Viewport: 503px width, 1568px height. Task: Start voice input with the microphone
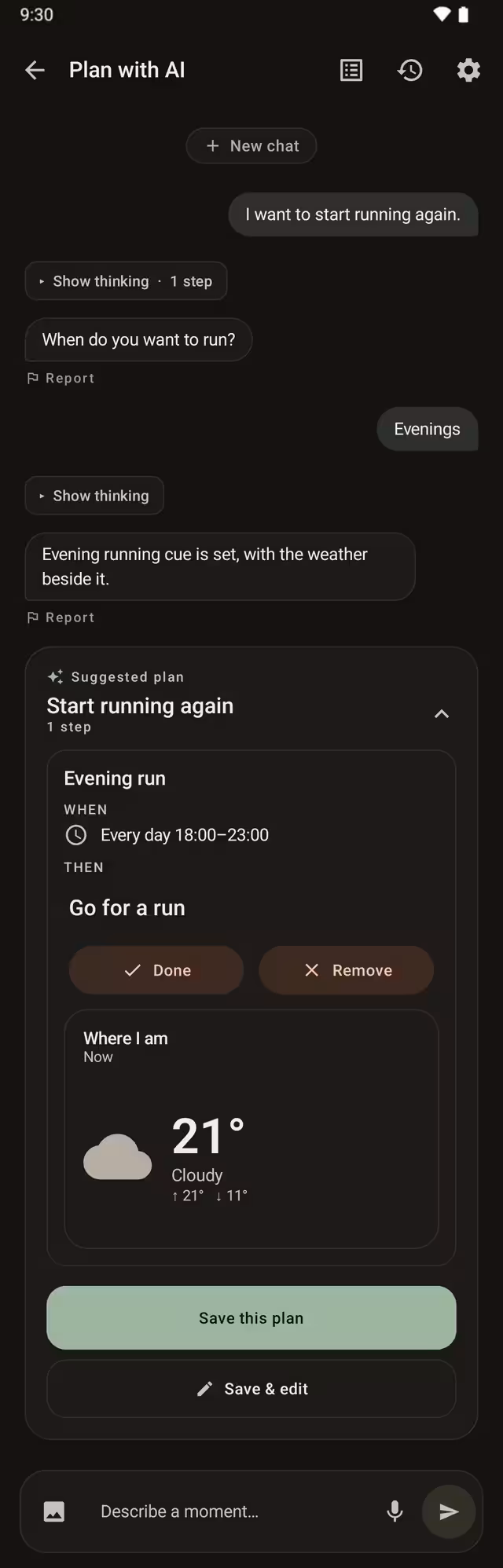(x=395, y=1511)
